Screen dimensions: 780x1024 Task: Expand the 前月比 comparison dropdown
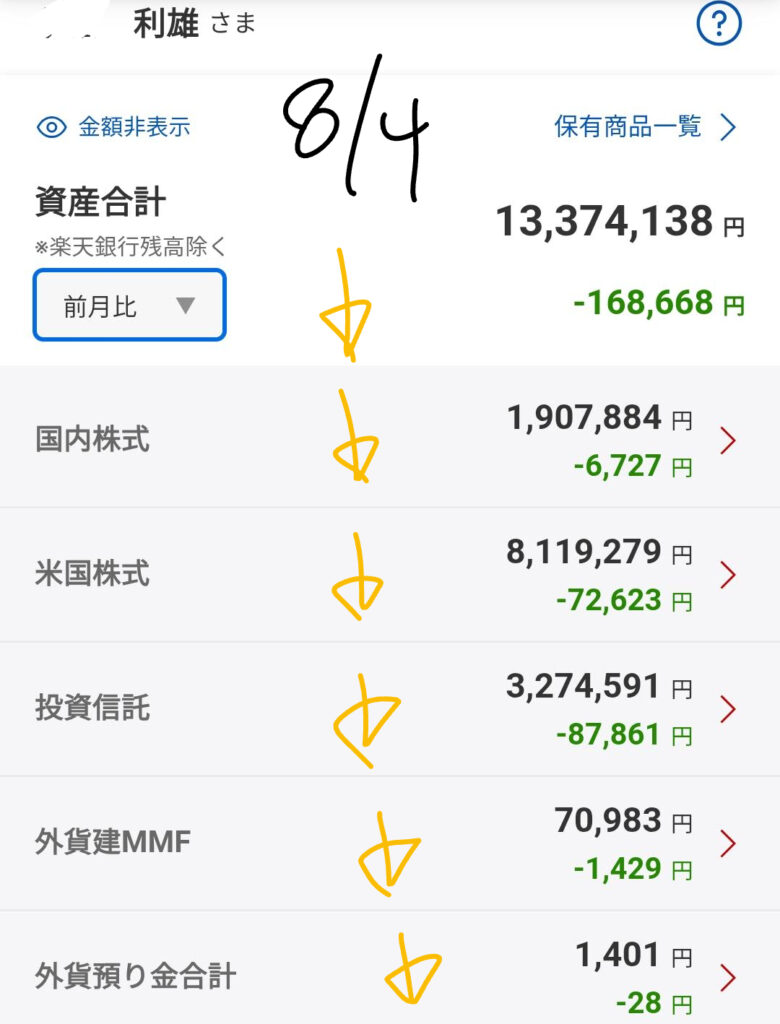tap(129, 305)
